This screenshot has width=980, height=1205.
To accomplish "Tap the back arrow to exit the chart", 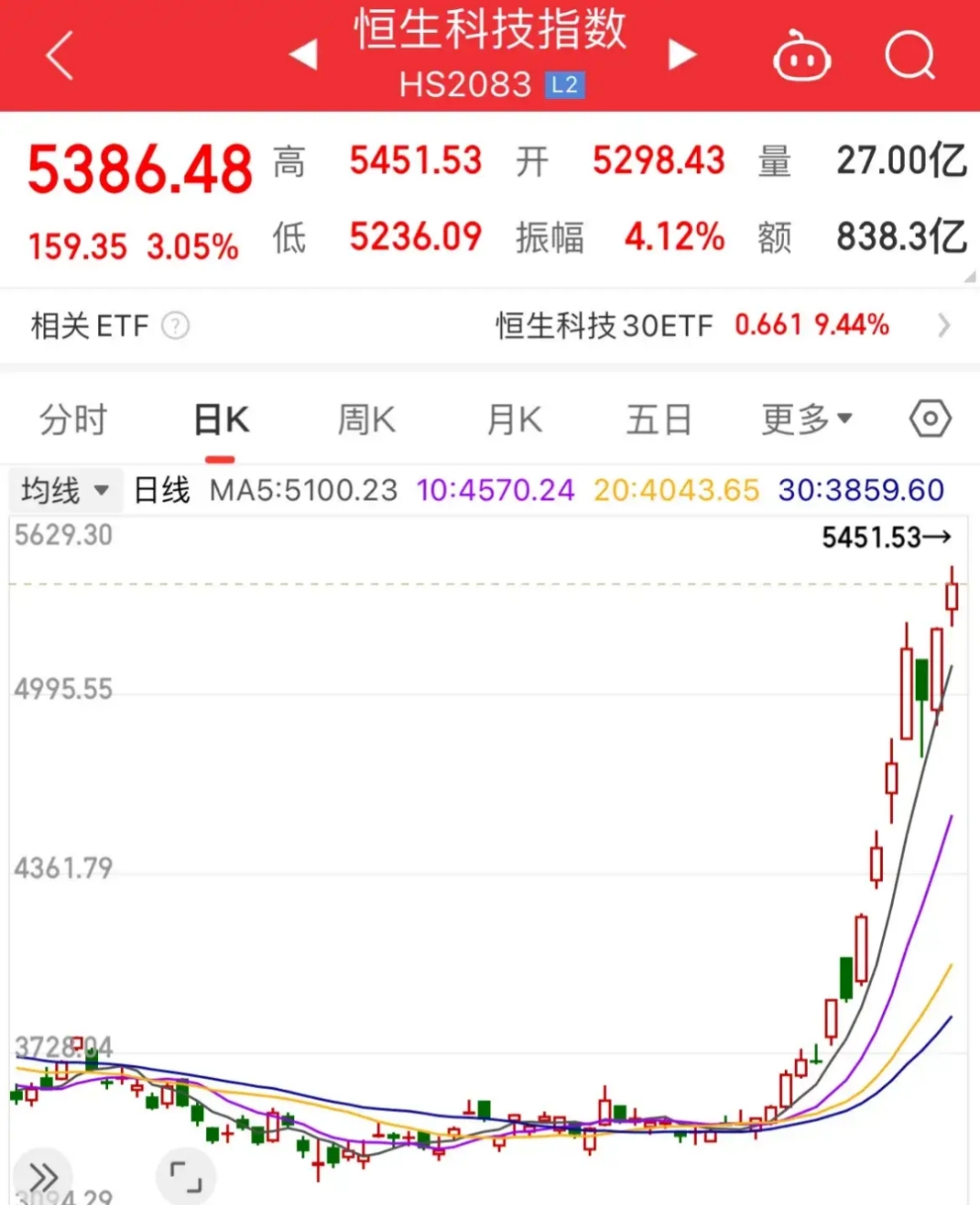I will pos(57,54).
